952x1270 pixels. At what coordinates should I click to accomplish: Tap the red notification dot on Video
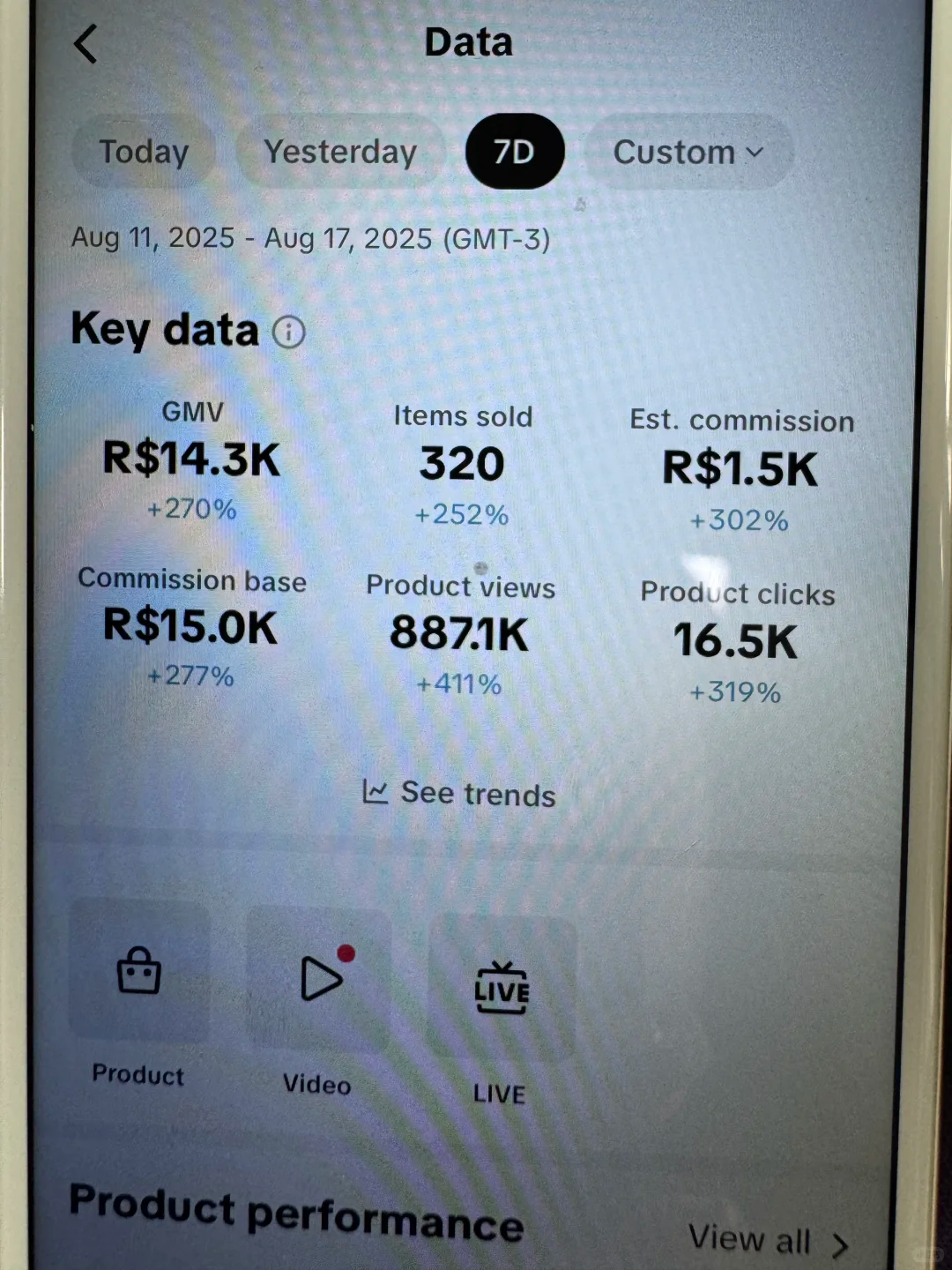346,953
